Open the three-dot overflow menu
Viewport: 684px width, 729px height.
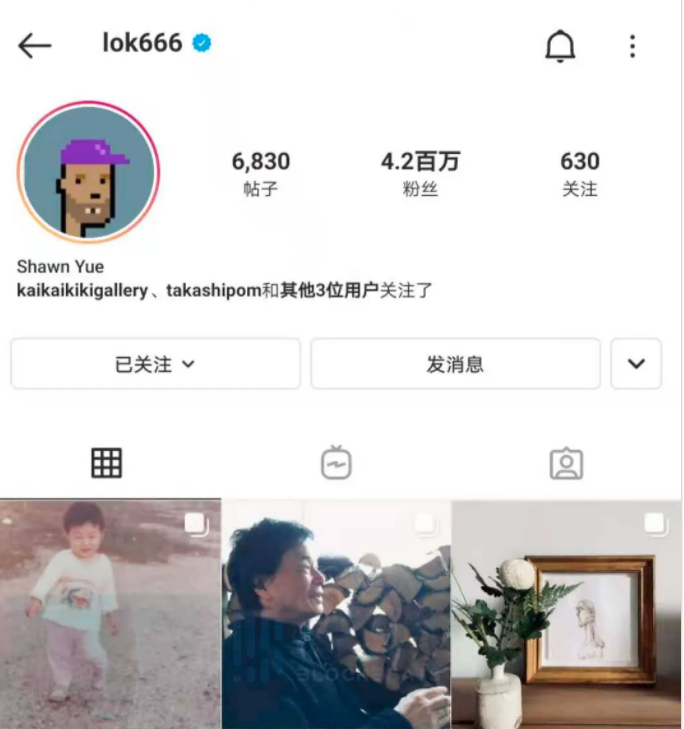[632, 46]
